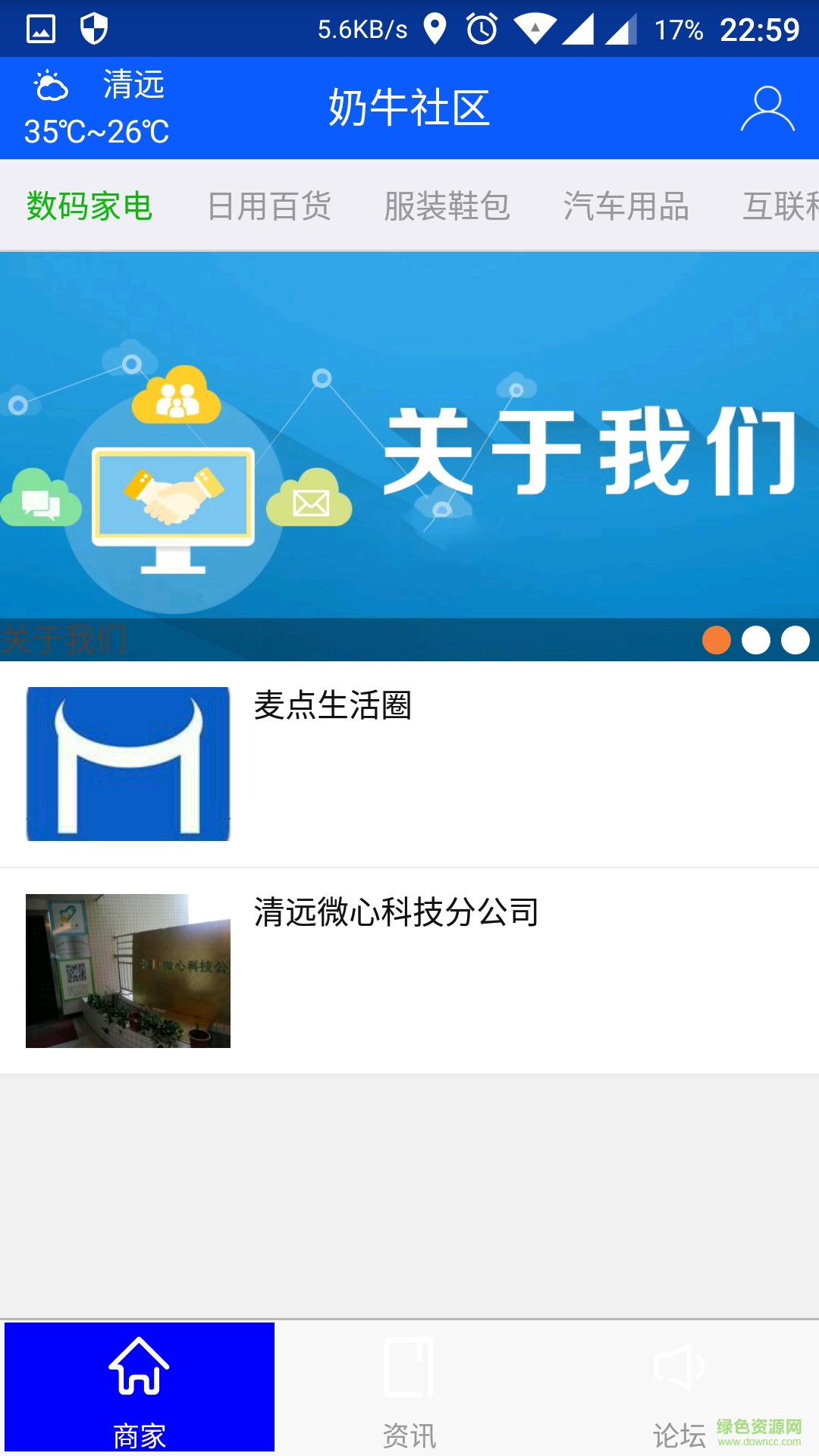Image resolution: width=819 pixels, height=1456 pixels.
Task: Switch to the 服装鞋包 tab
Action: coord(447,206)
